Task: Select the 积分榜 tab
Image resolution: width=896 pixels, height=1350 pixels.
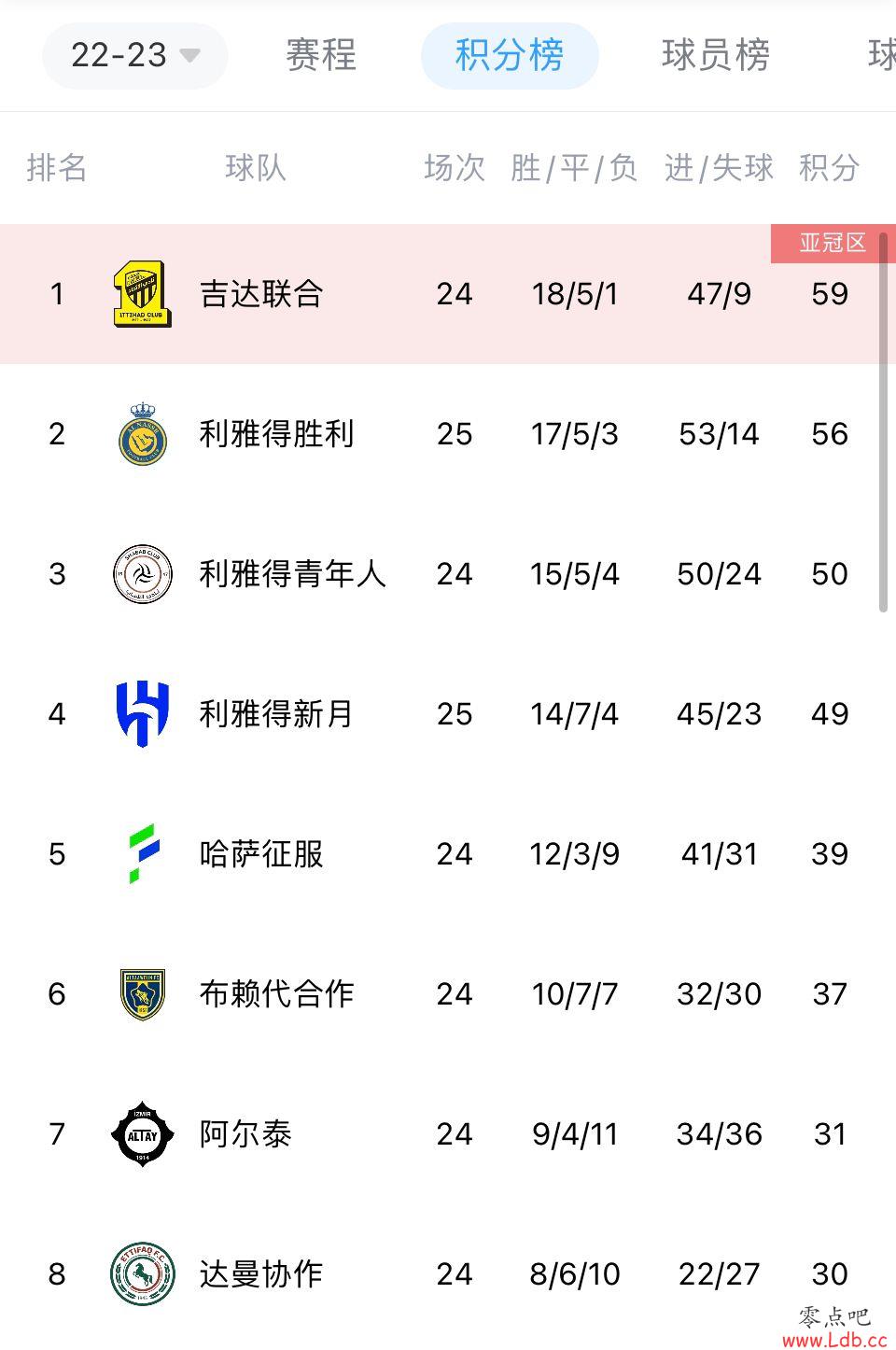Action: tap(510, 56)
